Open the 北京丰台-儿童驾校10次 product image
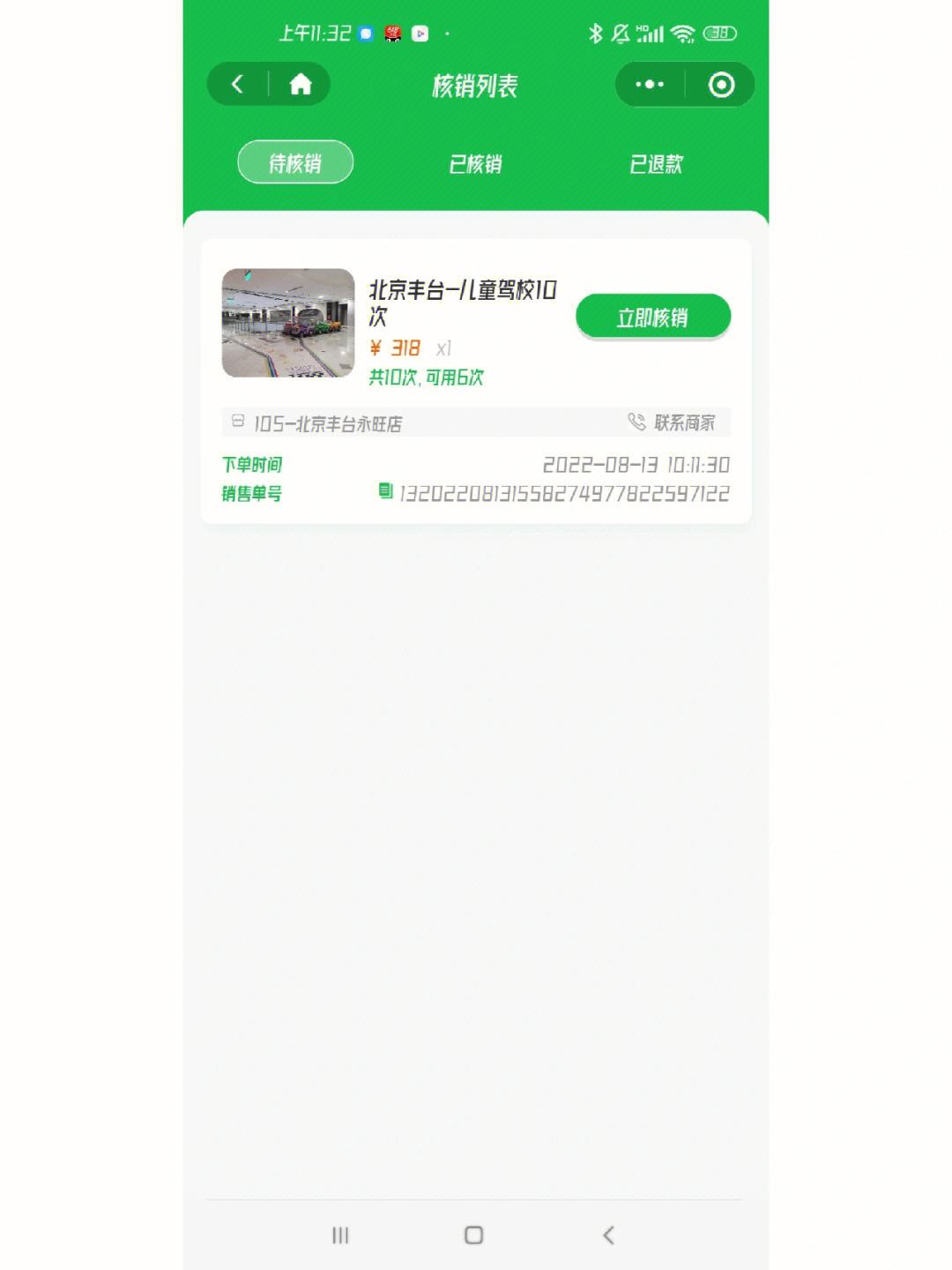 (287, 323)
